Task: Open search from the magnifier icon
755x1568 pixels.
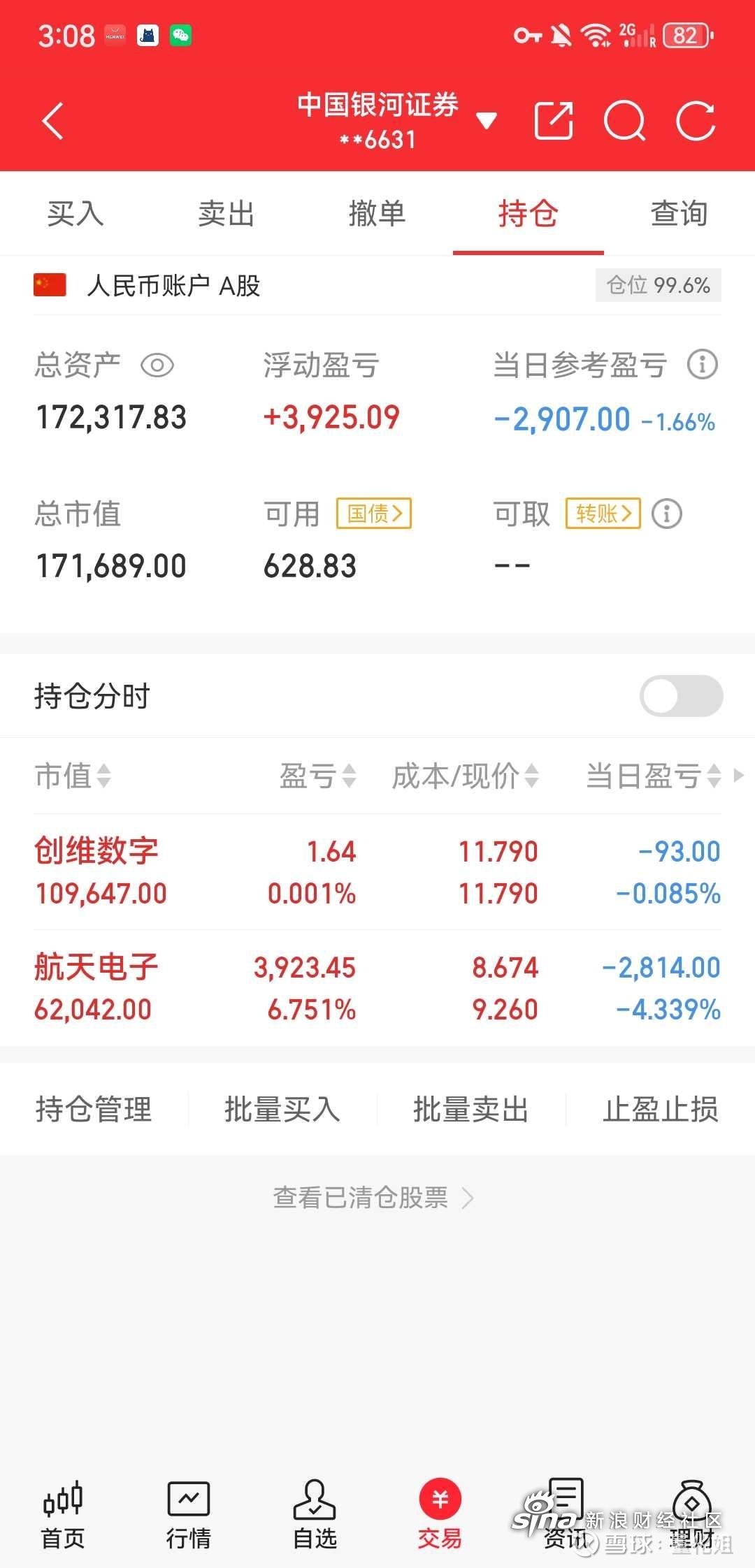Action: pos(624,121)
